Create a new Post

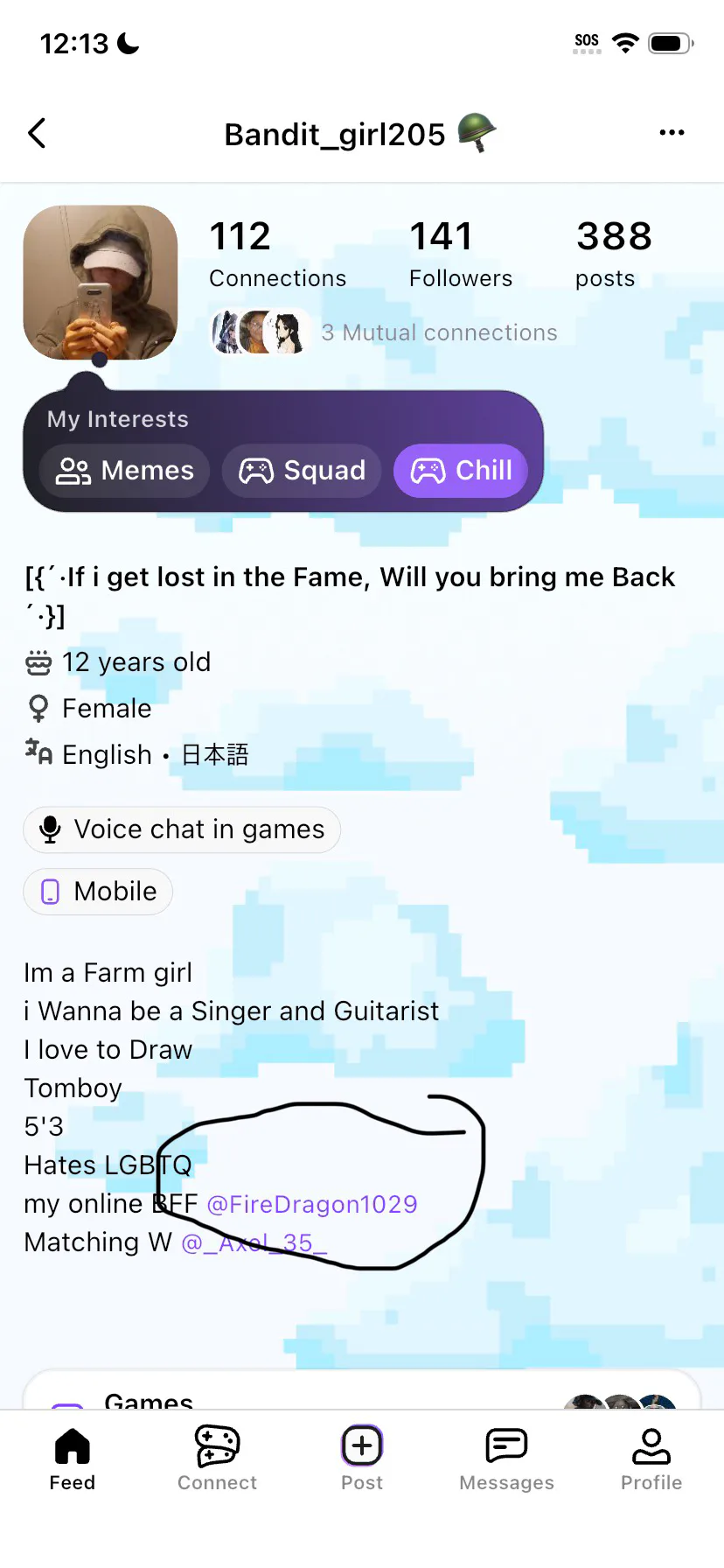[x=362, y=1459]
